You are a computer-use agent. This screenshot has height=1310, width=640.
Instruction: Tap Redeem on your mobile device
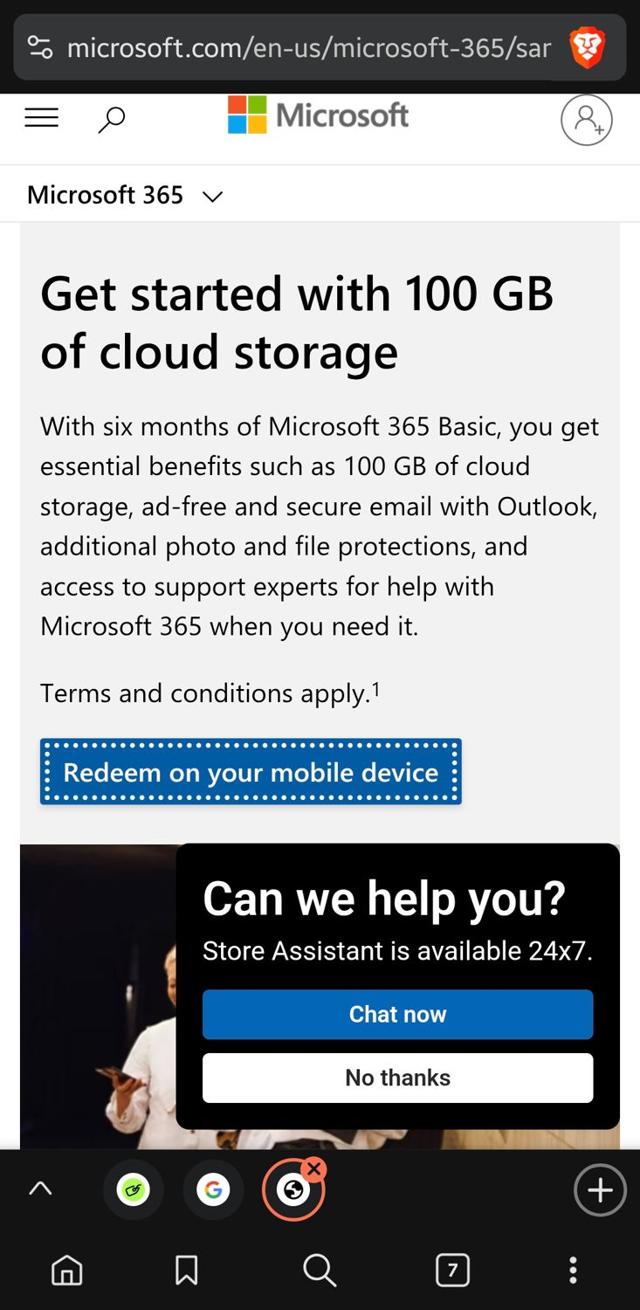click(x=250, y=772)
